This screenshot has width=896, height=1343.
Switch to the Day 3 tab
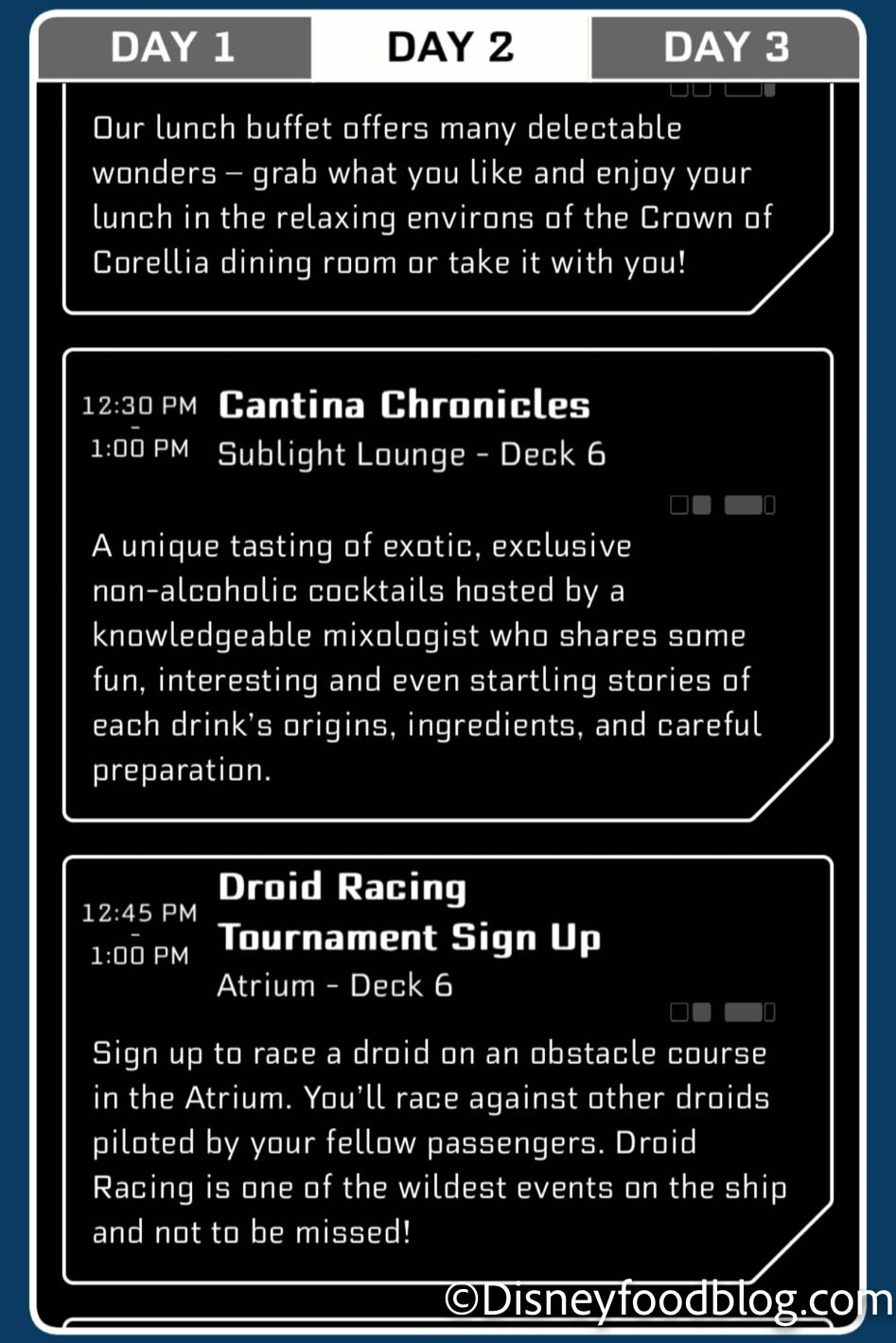(726, 47)
